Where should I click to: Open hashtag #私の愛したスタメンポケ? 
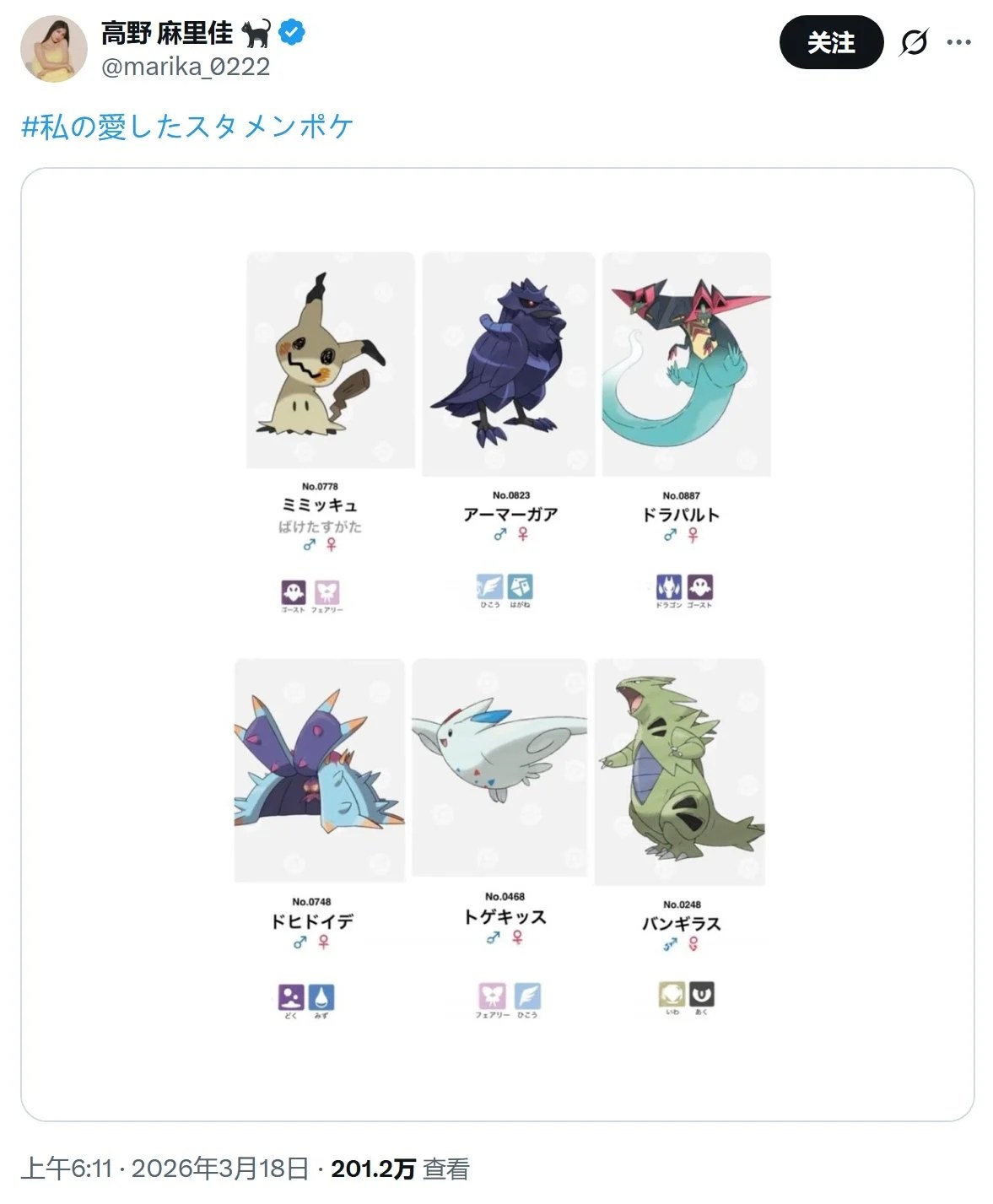(x=187, y=127)
